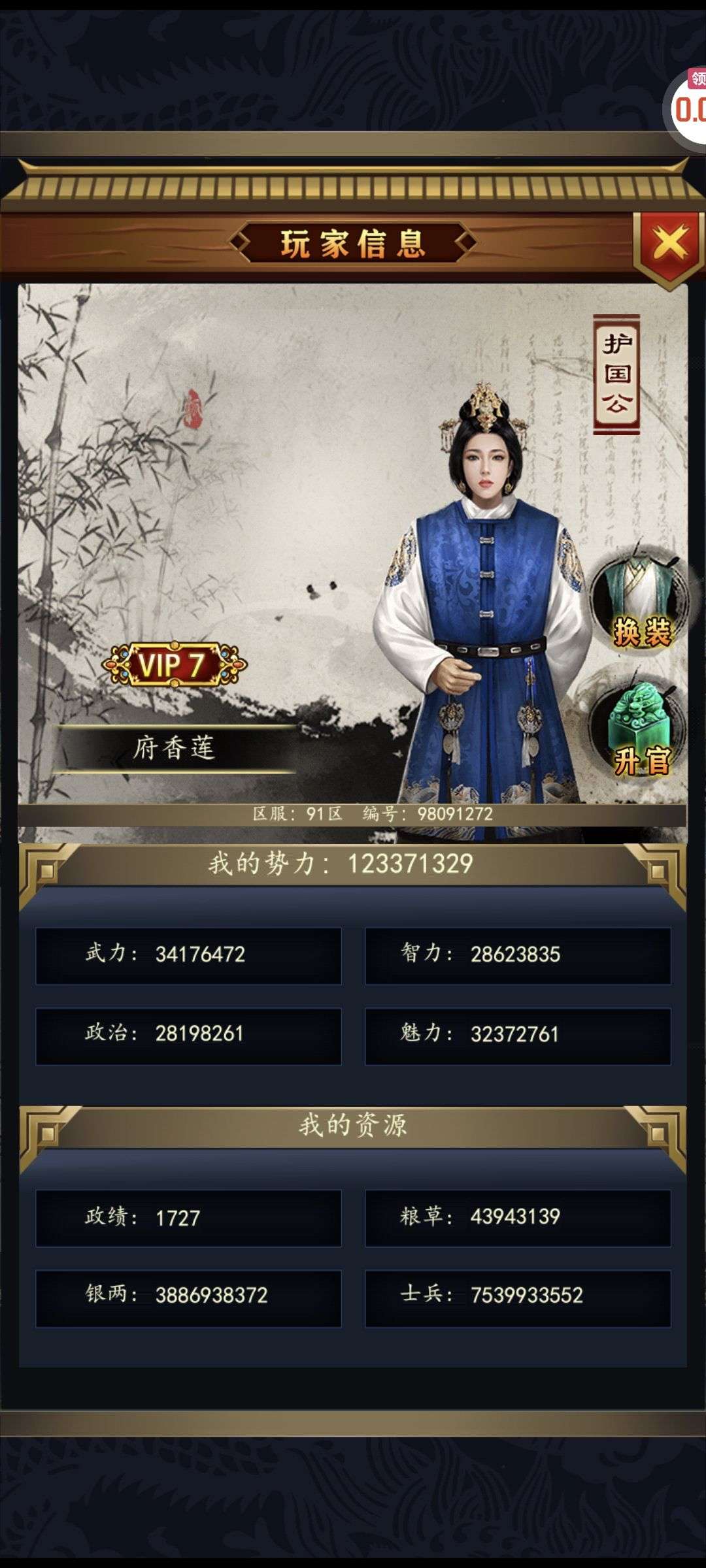Tap the VIP 7 badge
This screenshot has height=1568, width=706.
pyautogui.click(x=175, y=665)
